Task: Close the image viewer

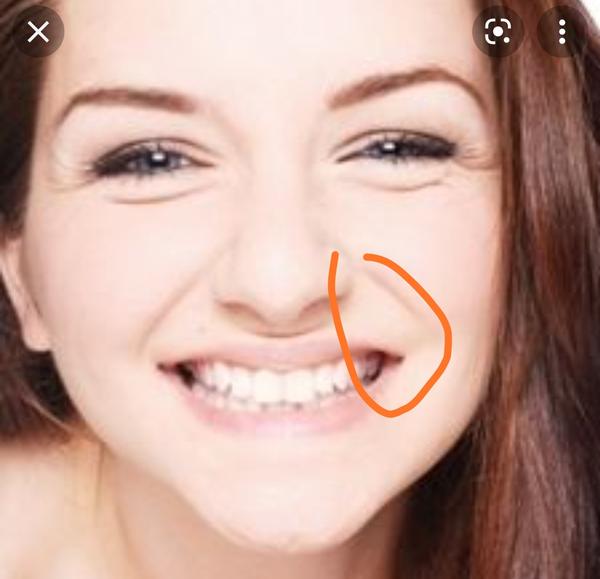Action: click(x=38, y=32)
